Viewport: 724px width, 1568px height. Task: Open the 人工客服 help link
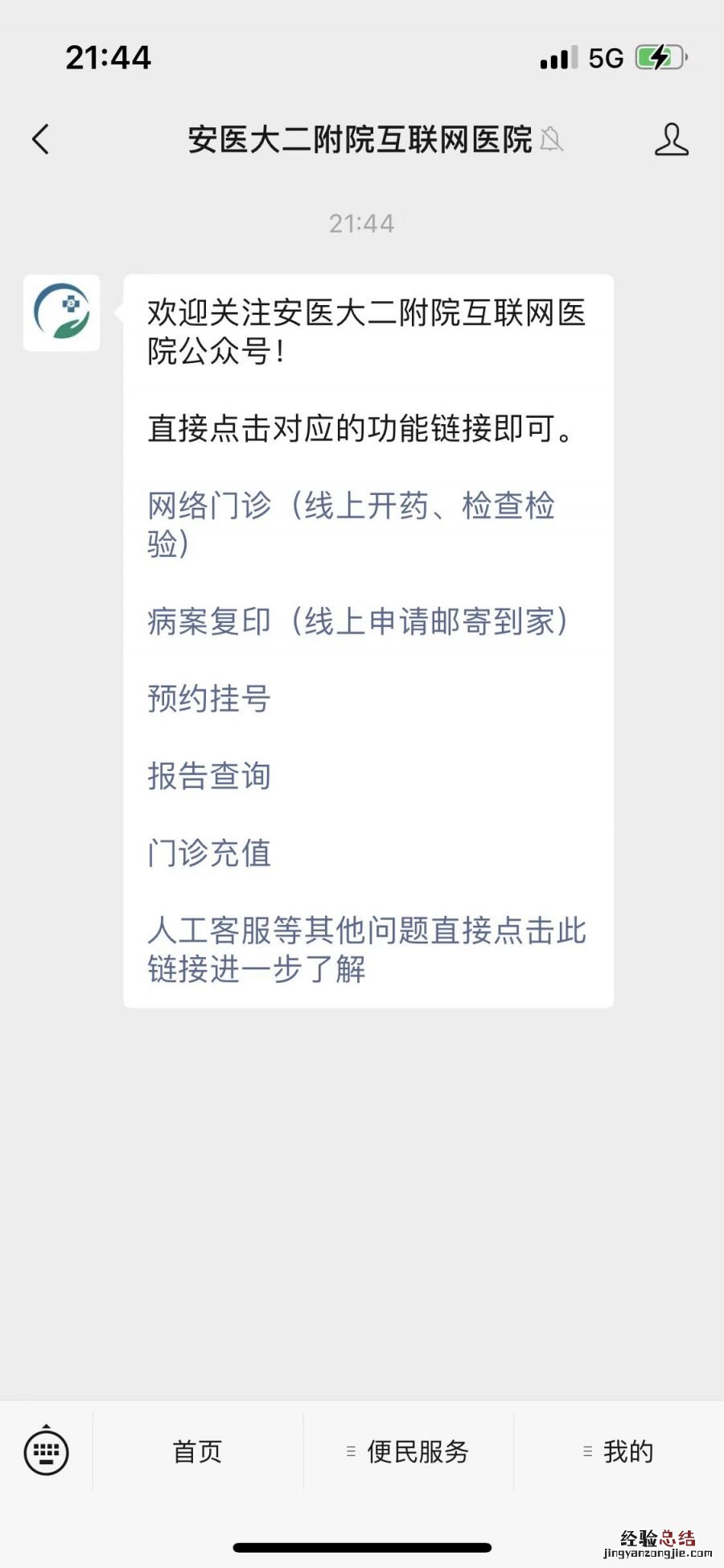point(366,950)
